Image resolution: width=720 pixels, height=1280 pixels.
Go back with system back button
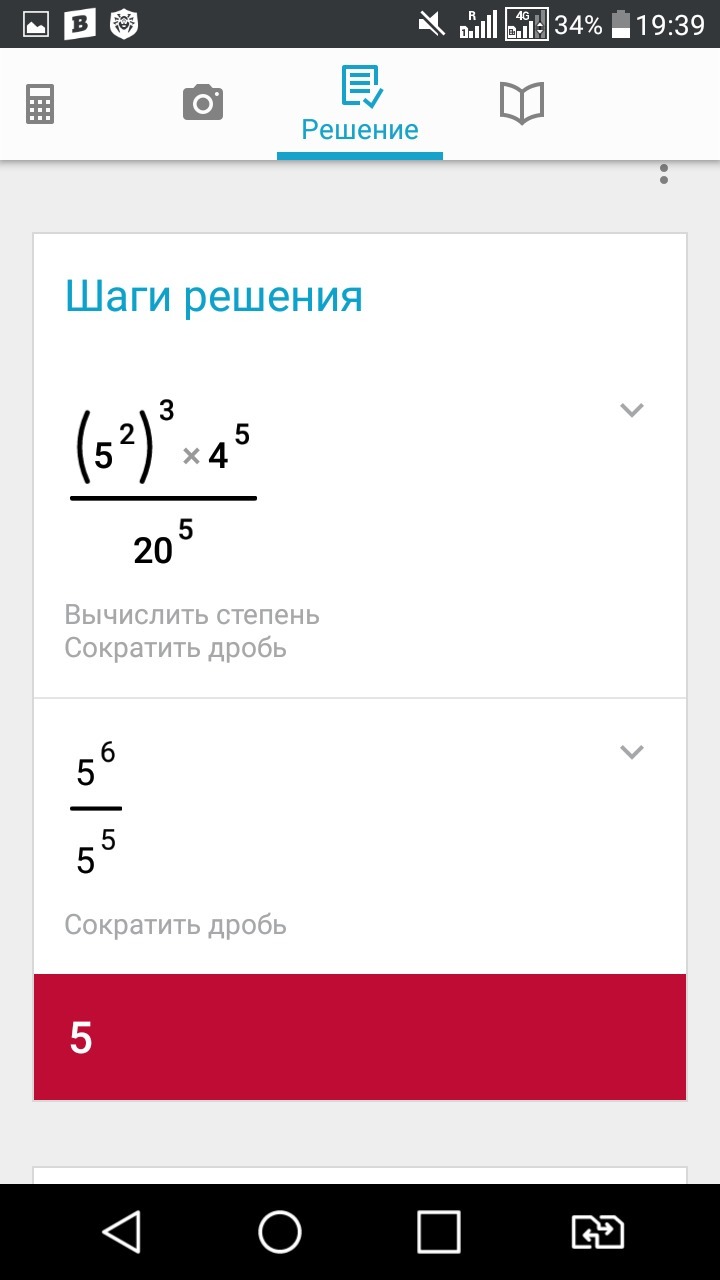tap(122, 1231)
